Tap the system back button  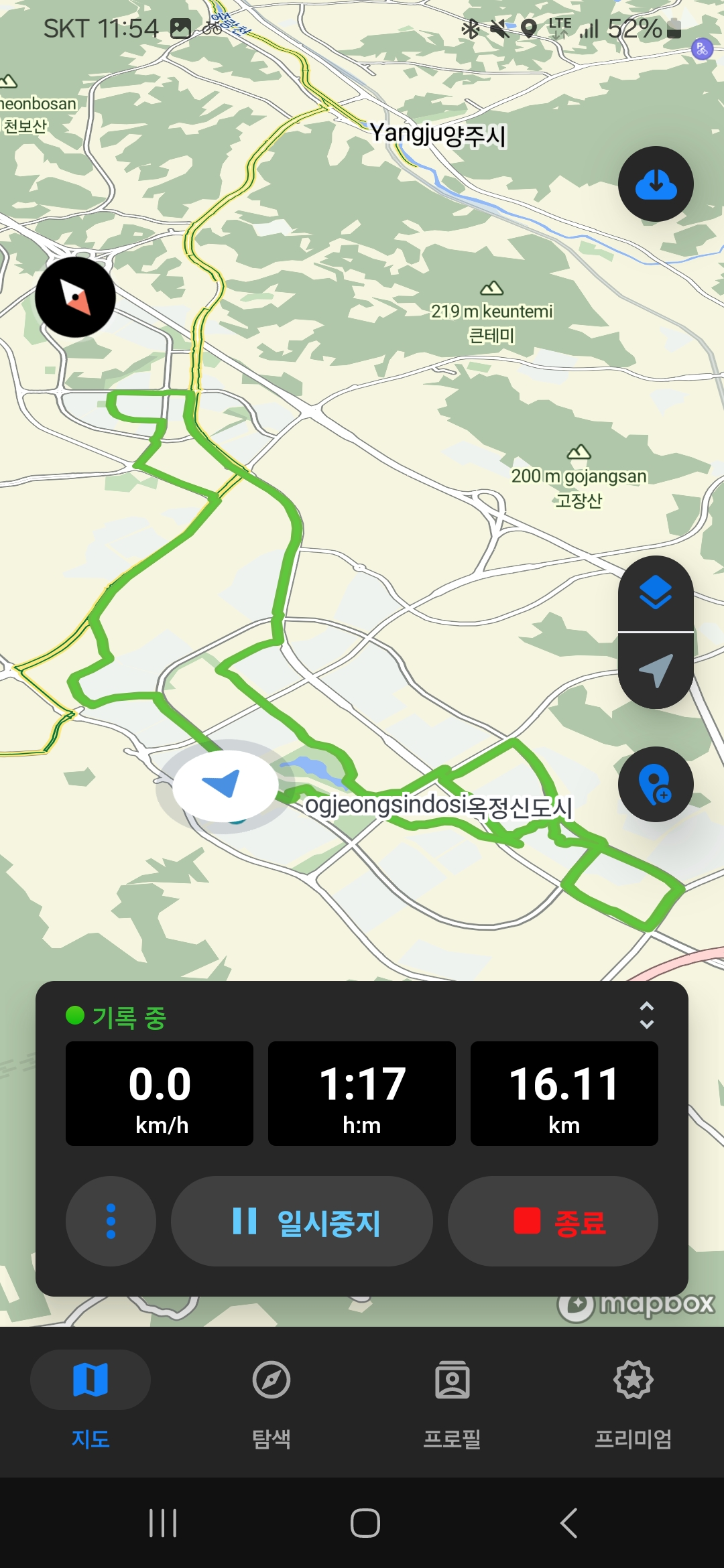[568, 1522]
